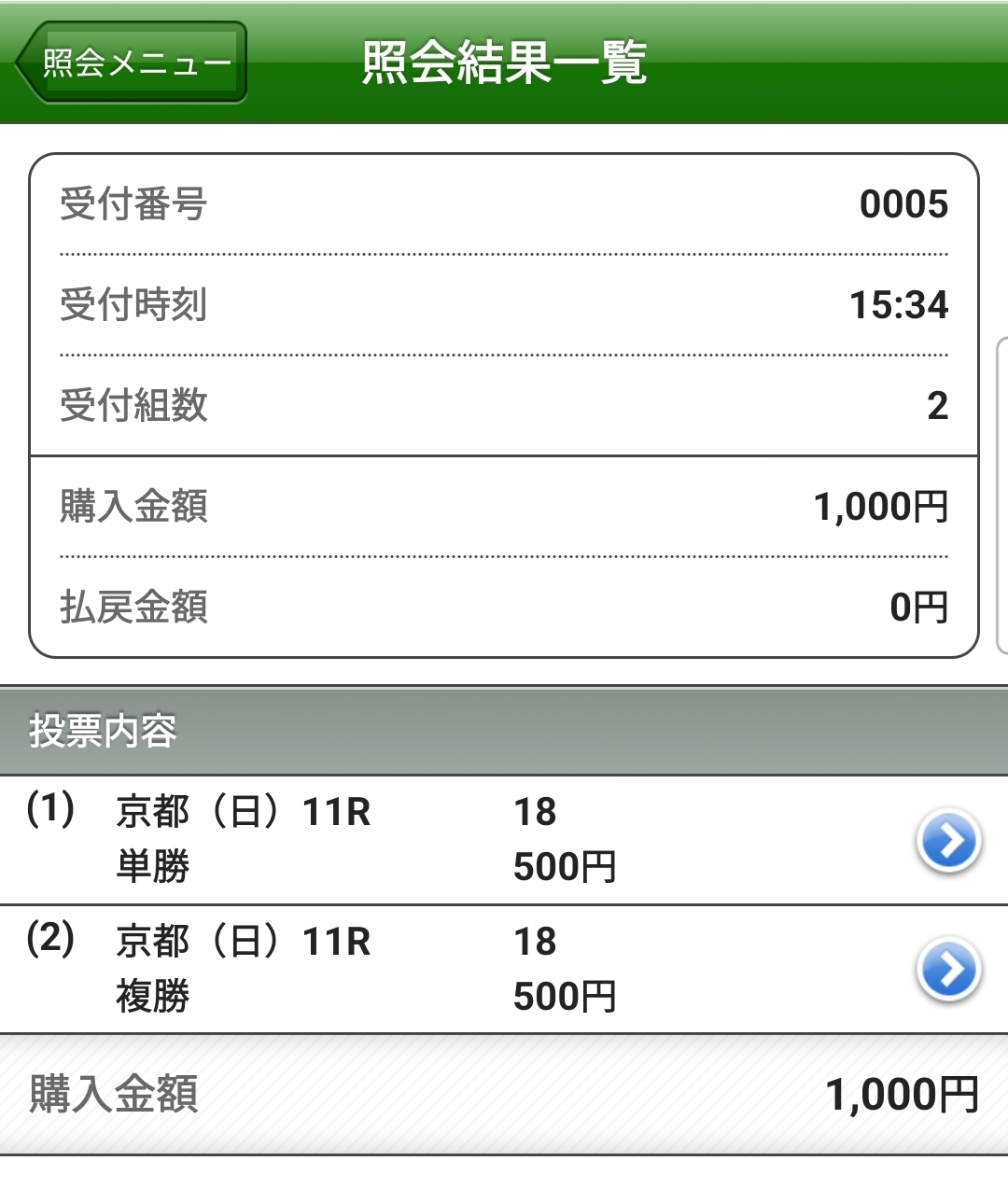Open the 複勝 bet details row
1008x1189 pixels.
[947, 970]
